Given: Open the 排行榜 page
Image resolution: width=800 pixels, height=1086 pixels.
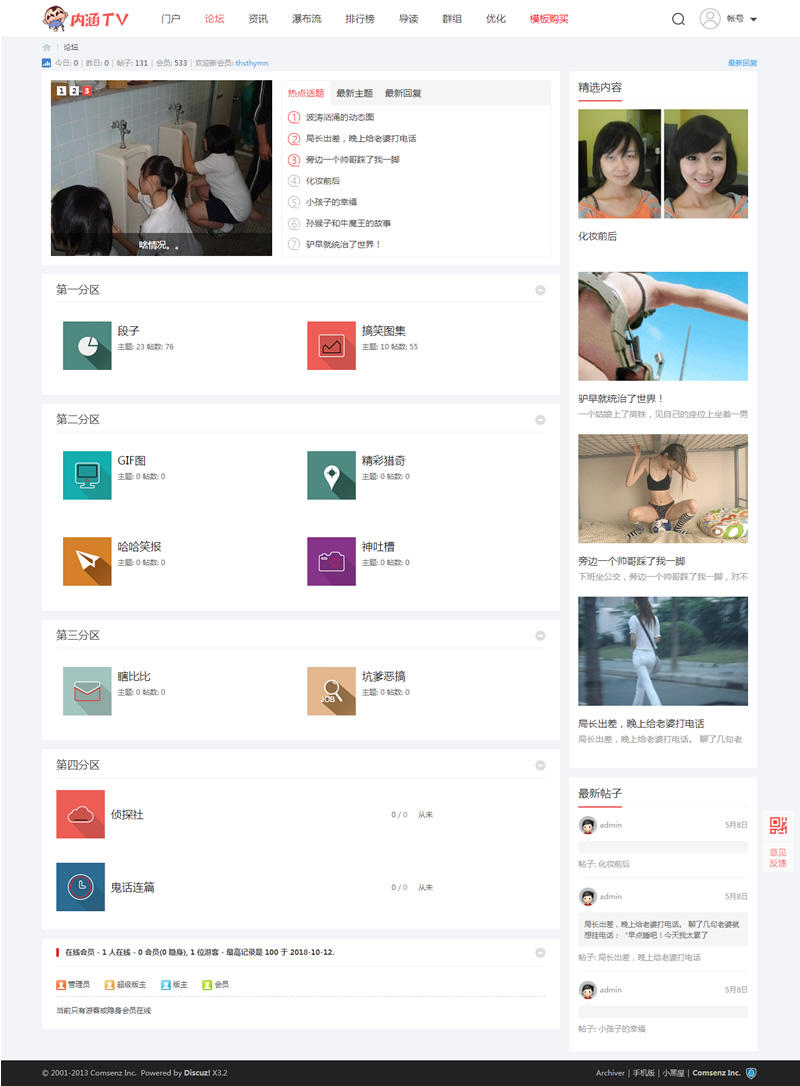Looking at the screenshot, I should tap(360, 19).
